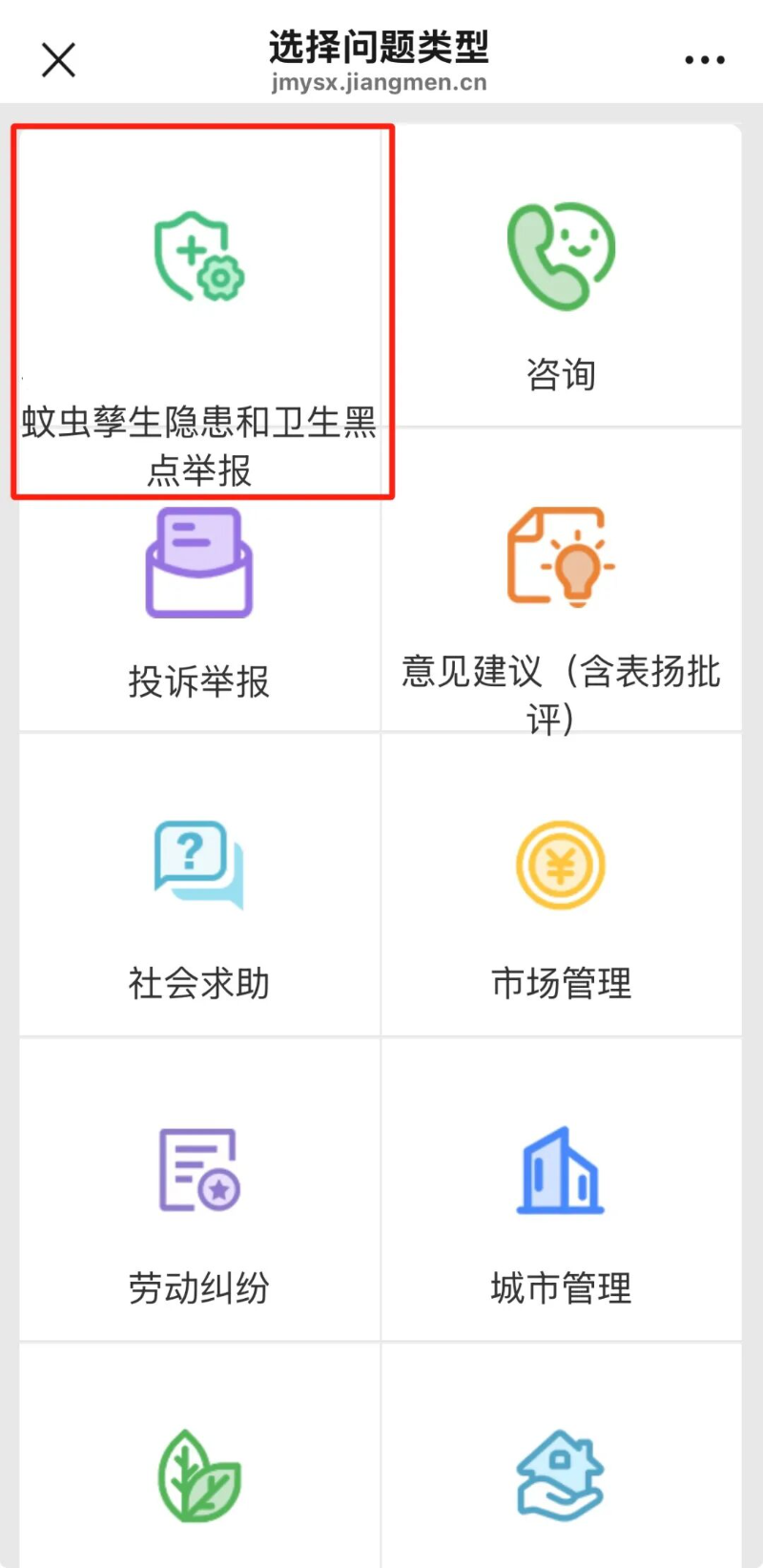The height and width of the screenshot is (1568, 763).
Task: Choose the 咨询 consultation type
Action: (561, 286)
